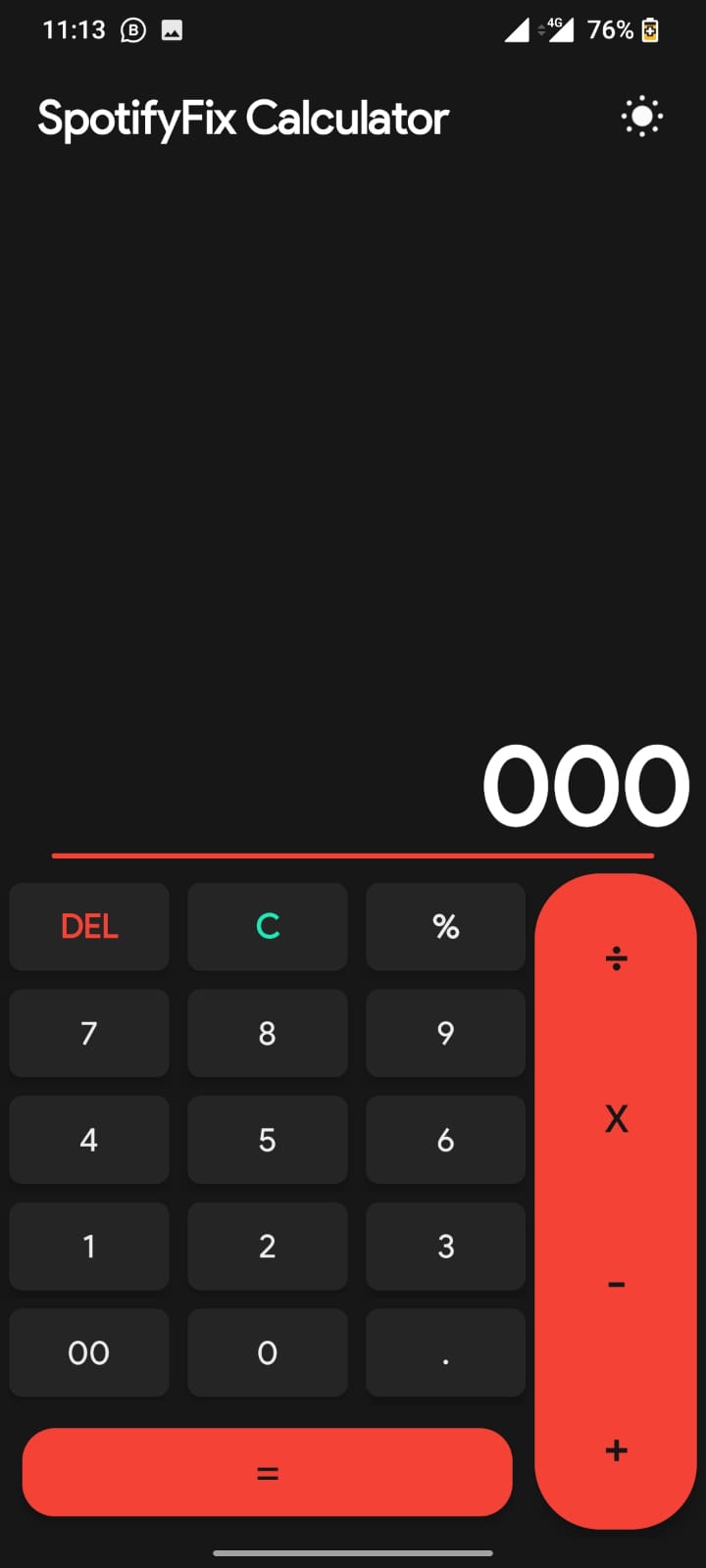
Task: Insert a decimal point
Action: pos(445,1352)
